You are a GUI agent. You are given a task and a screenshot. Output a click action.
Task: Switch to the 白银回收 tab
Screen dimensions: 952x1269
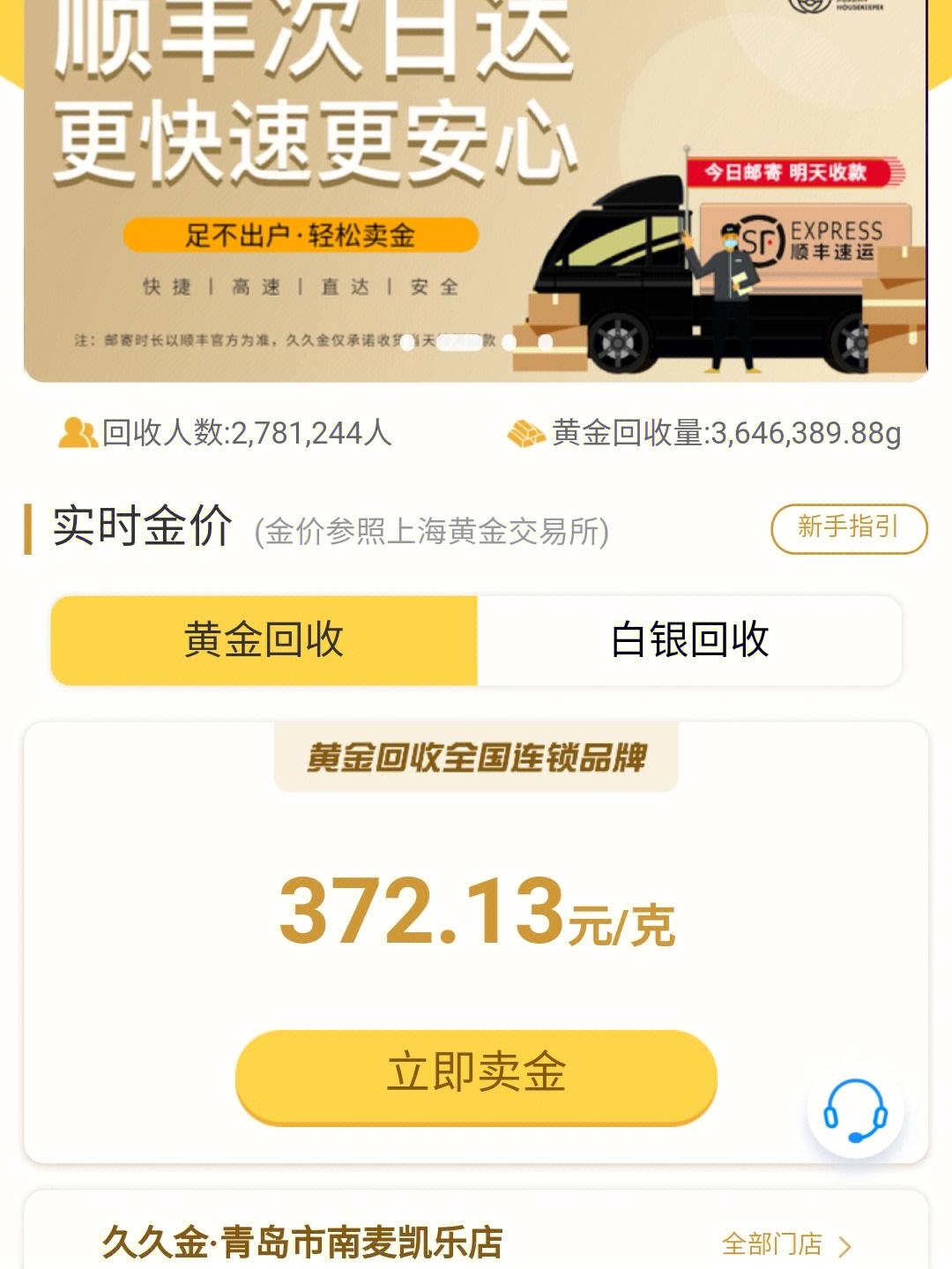[x=689, y=640]
